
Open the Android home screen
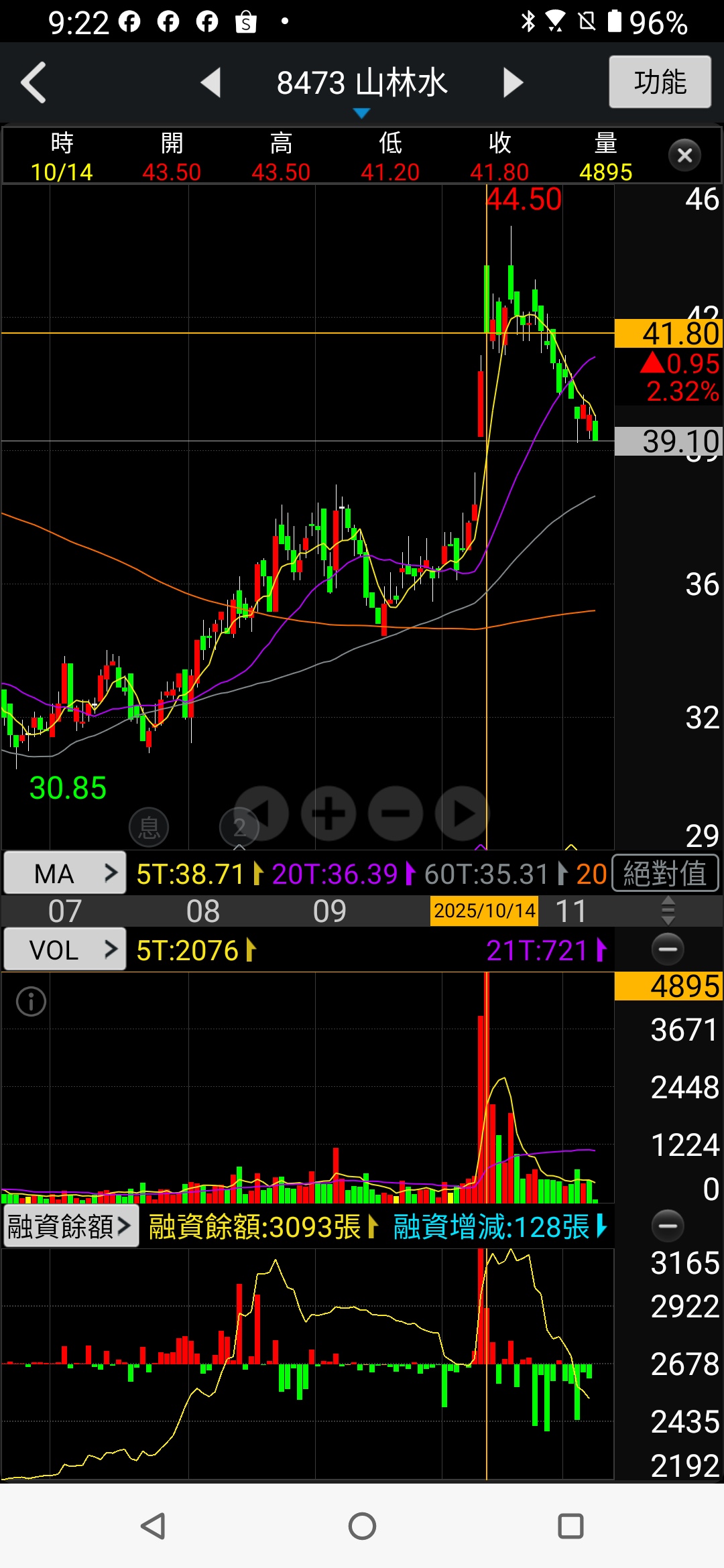click(362, 1526)
